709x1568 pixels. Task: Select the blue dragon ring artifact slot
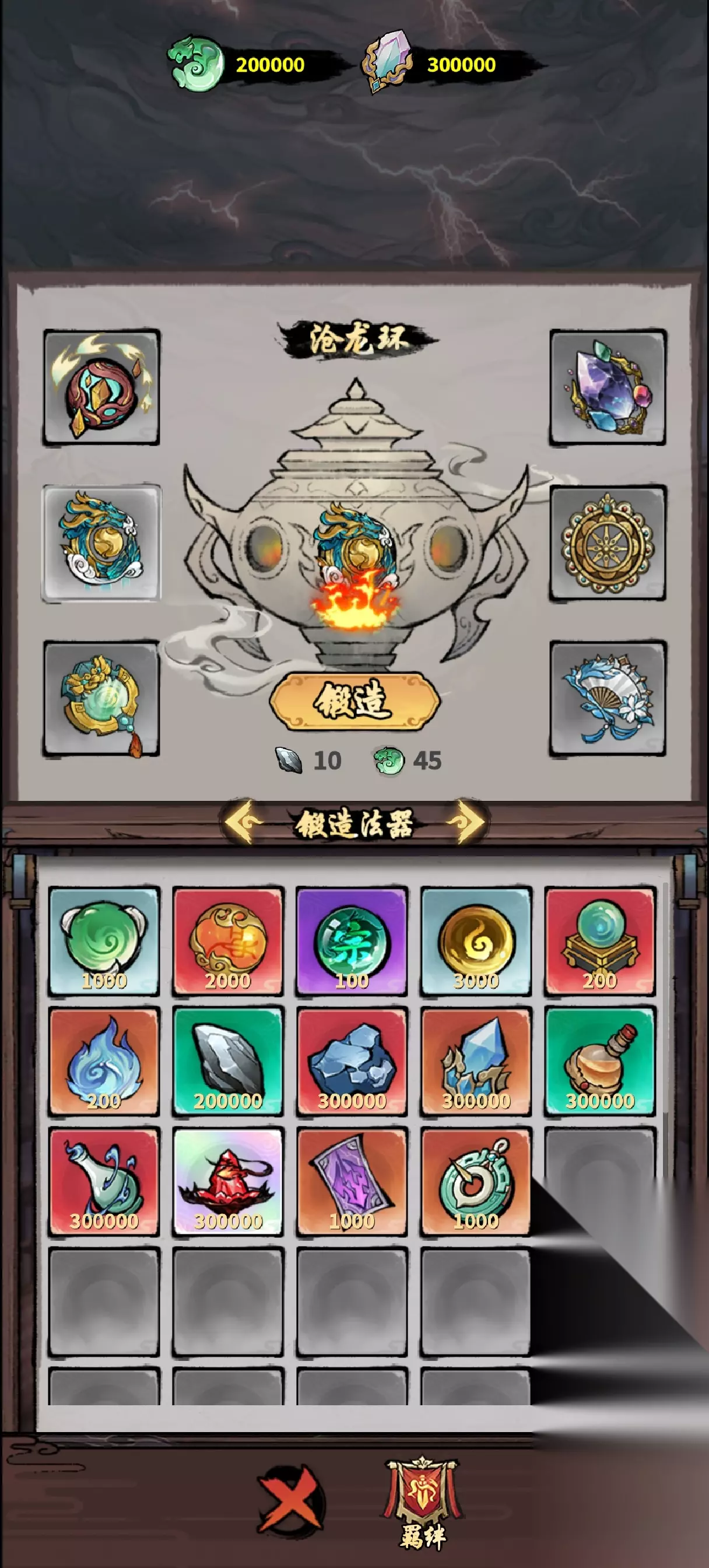click(101, 544)
